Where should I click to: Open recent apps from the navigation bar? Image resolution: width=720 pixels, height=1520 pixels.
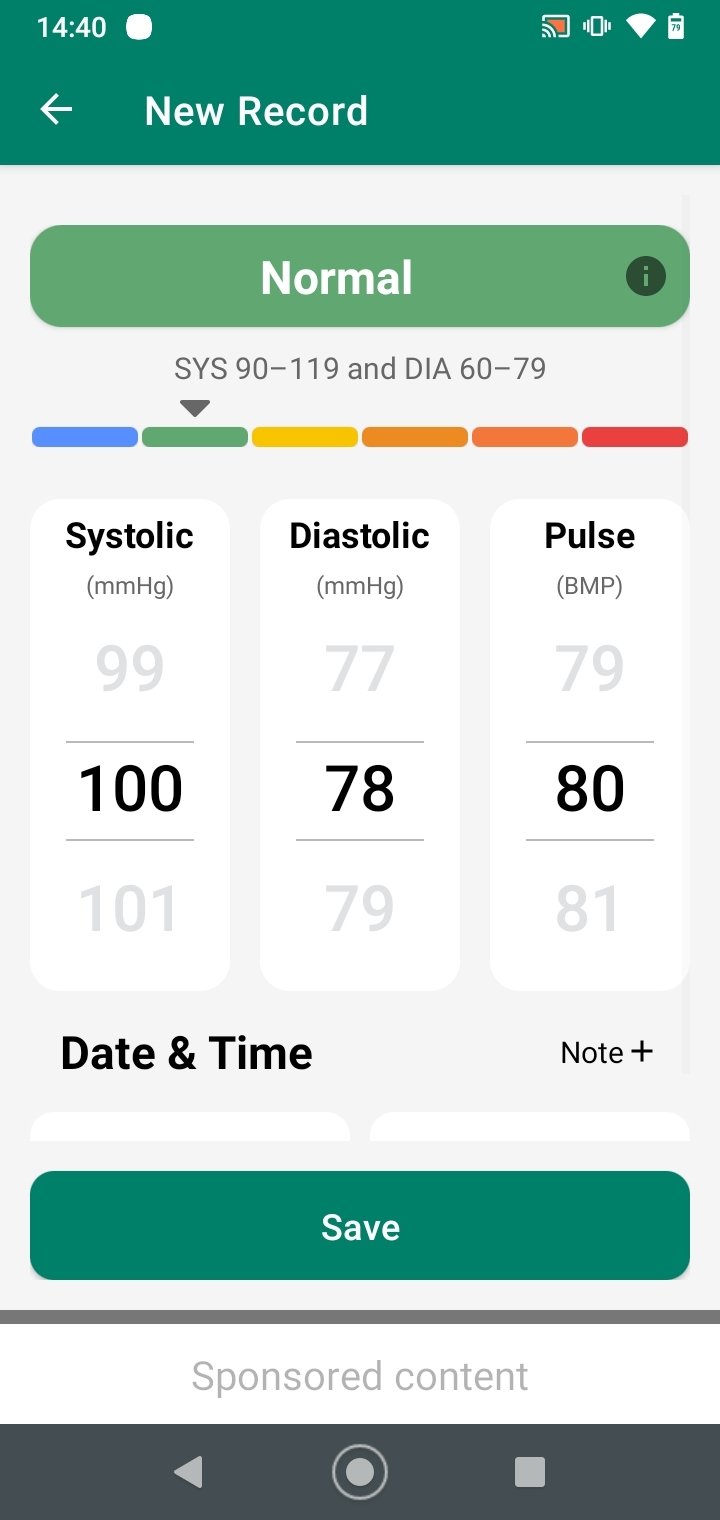pyautogui.click(x=529, y=1472)
